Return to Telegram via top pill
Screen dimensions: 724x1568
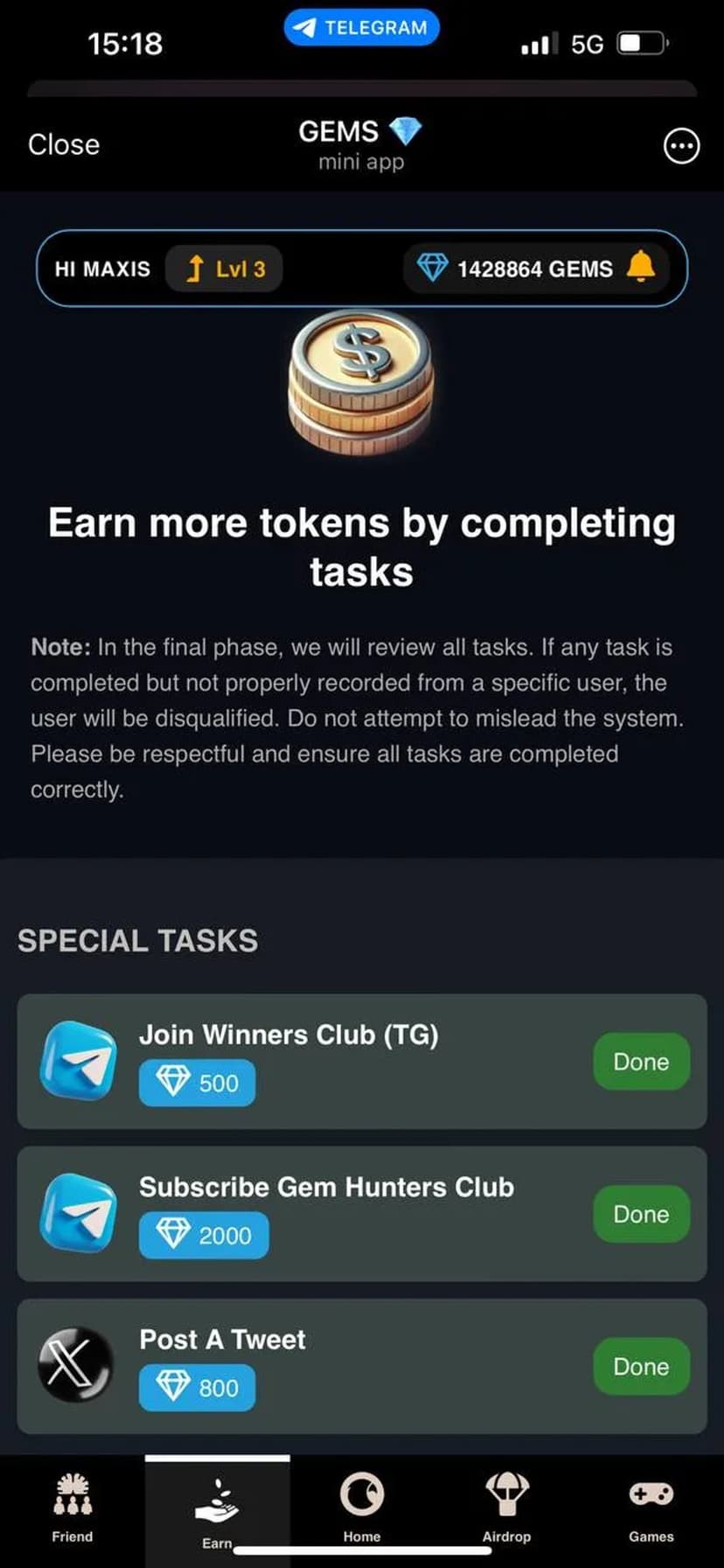click(x=361, y=28)
